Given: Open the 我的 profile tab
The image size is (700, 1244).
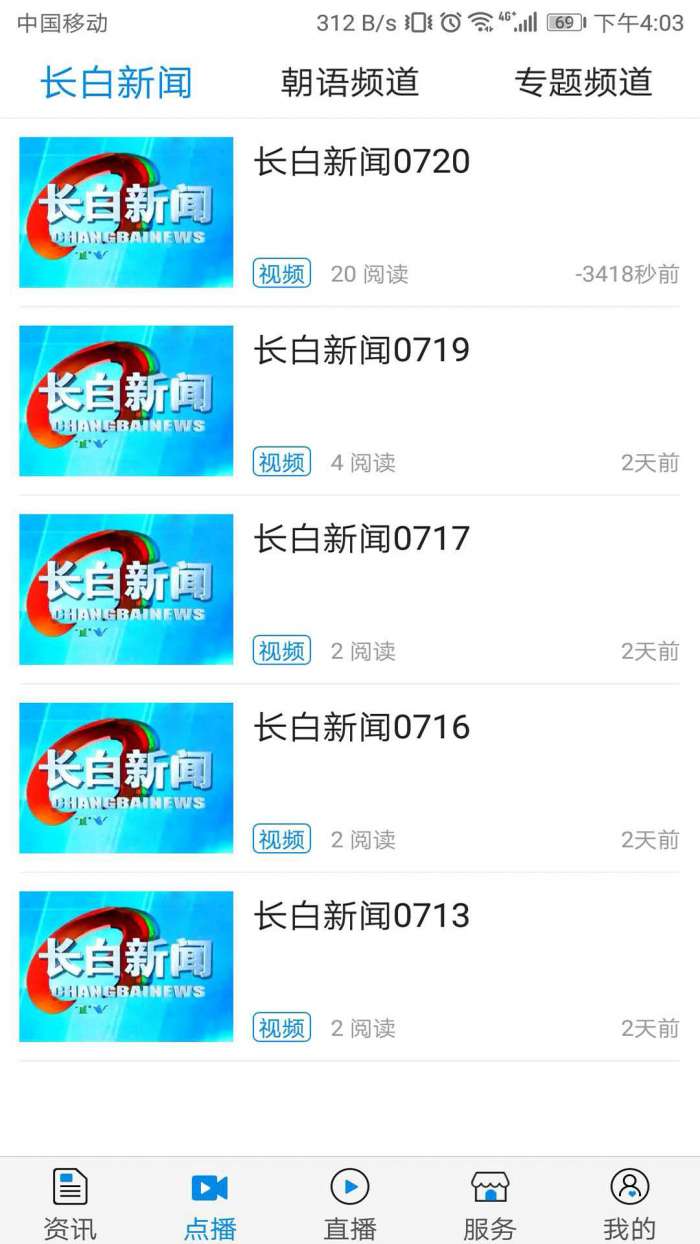Looking at the screenshot, I should [x=630, y=1203].
